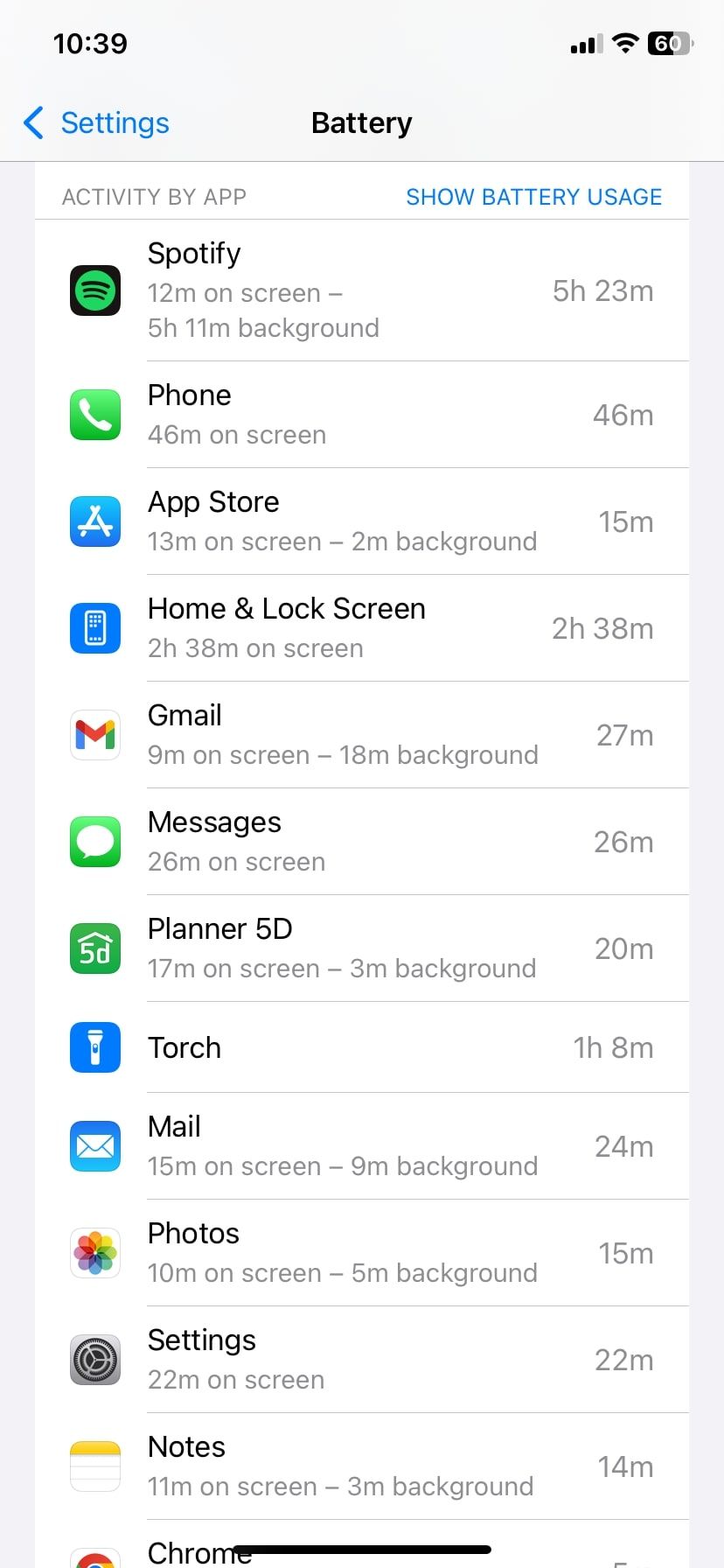Choose the Messages row
Image resolution: width=724 pixels, height=1568 pixels.
click(x=361, y=842)
